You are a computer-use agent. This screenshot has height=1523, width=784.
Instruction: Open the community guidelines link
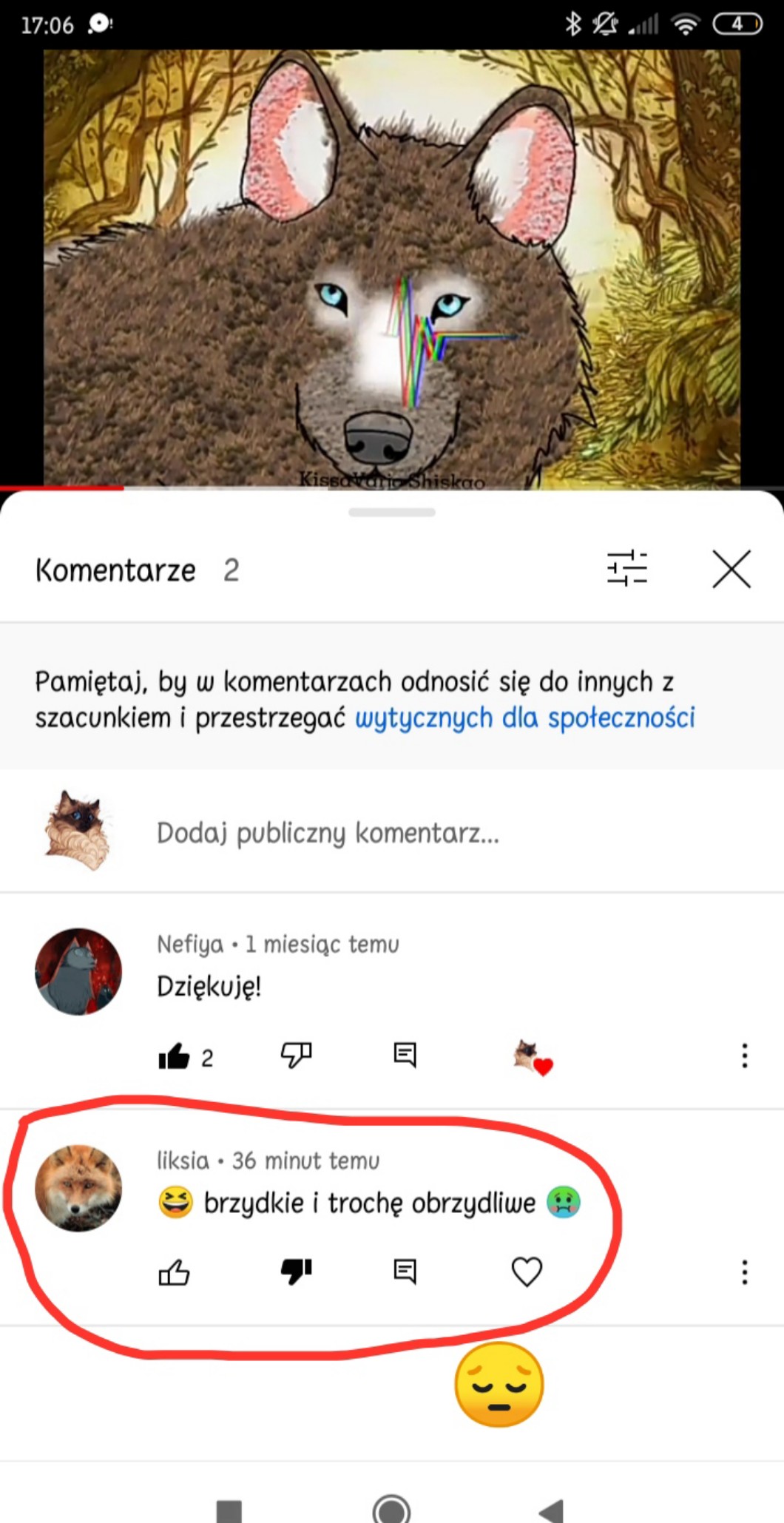coord(525,718)
